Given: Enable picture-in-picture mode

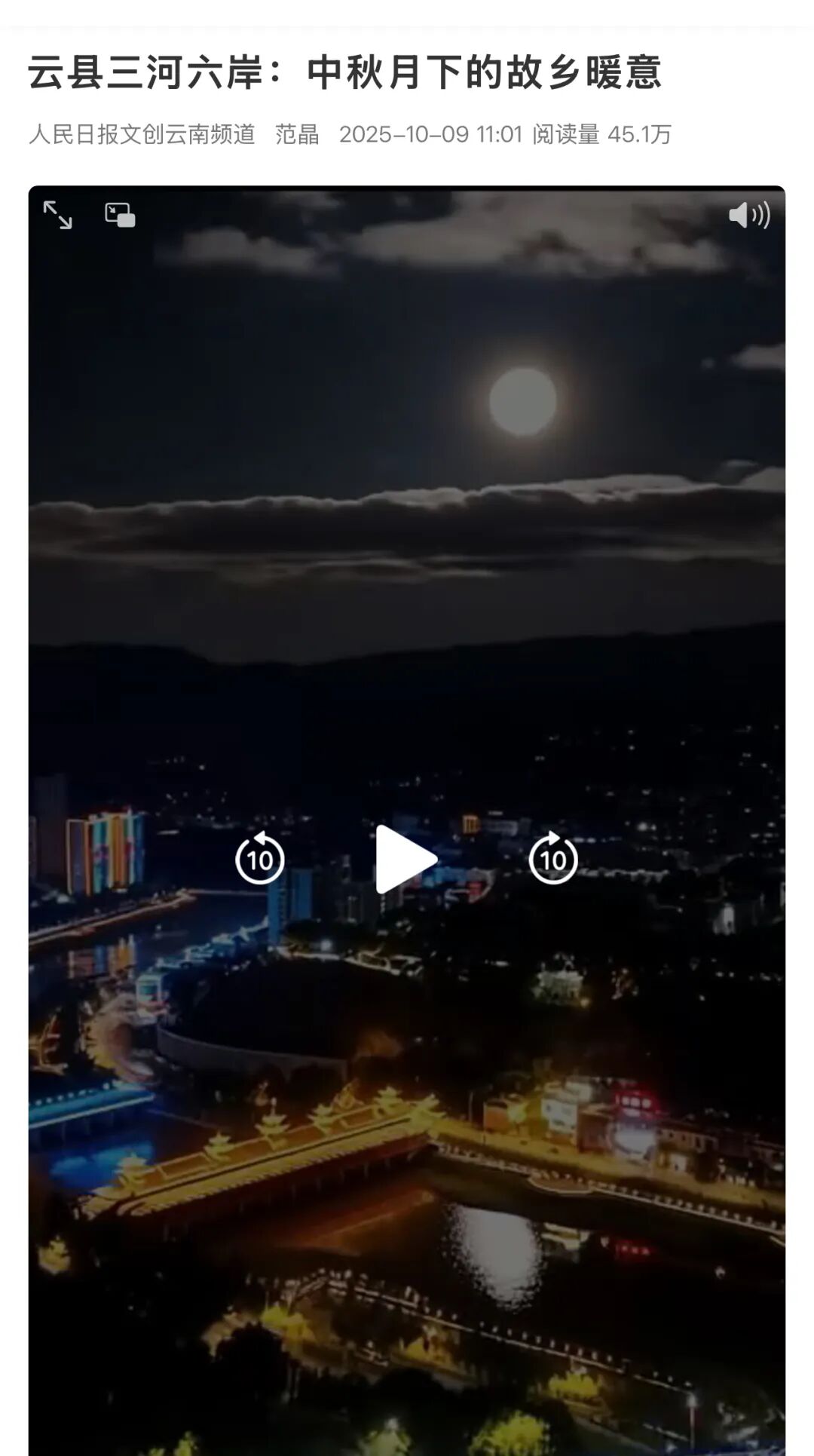Looking at the screenshot, I should pos(120,215).
